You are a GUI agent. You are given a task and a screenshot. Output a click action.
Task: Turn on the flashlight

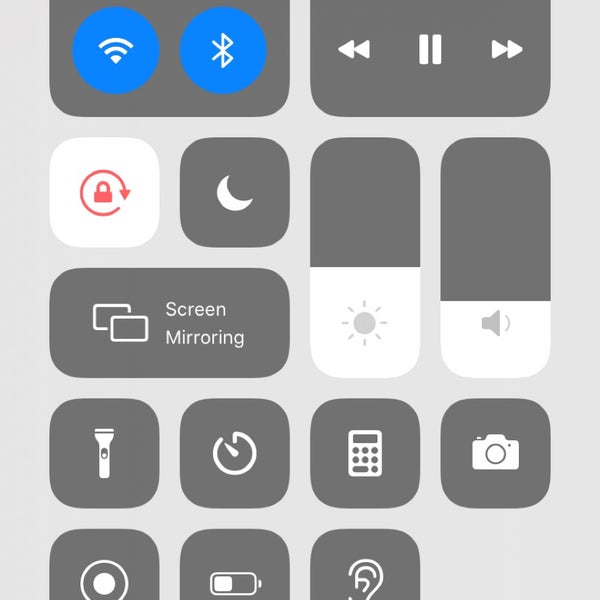click(104, 453)
